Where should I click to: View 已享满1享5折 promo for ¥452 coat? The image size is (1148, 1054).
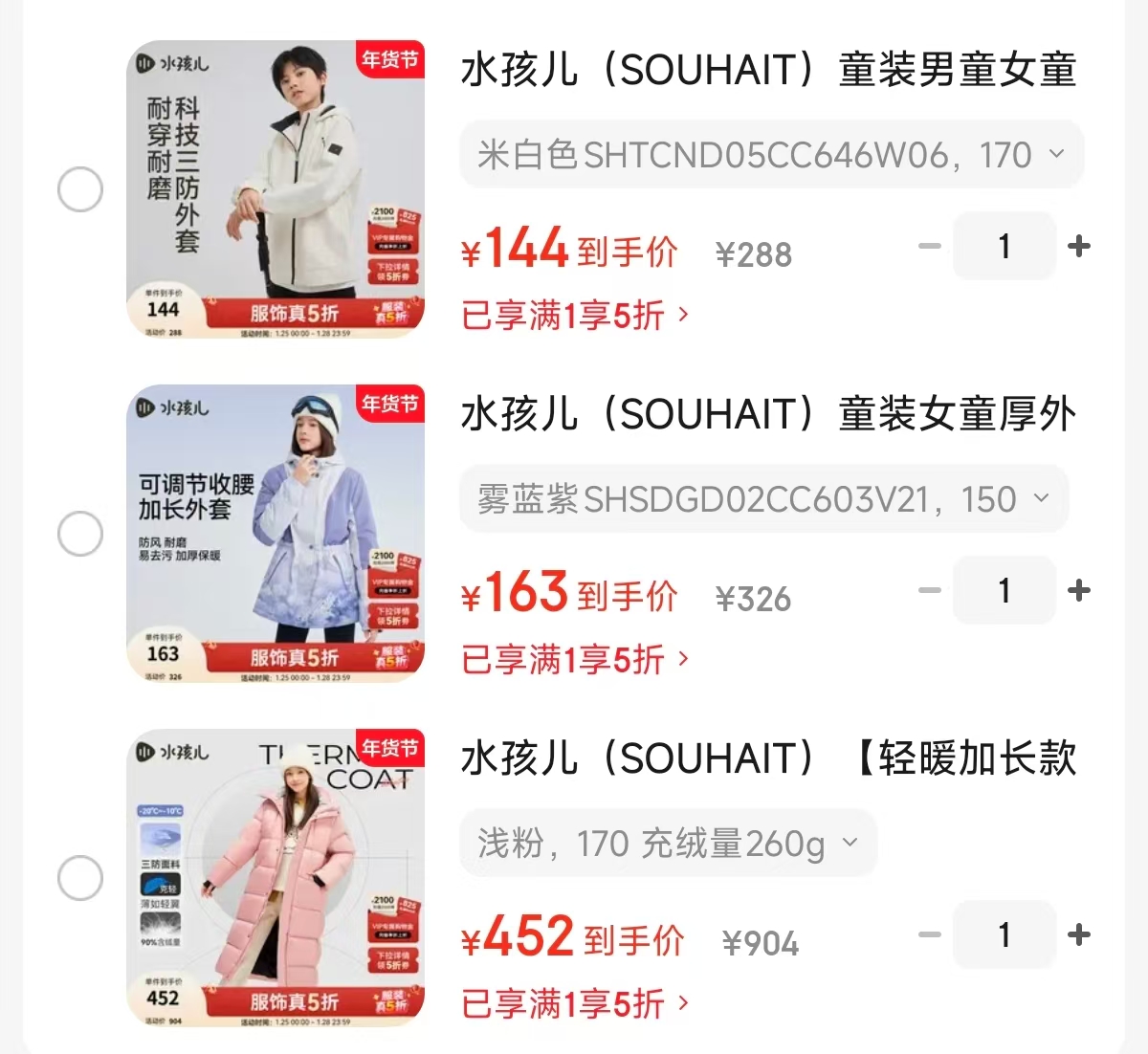pos(575,1003)
